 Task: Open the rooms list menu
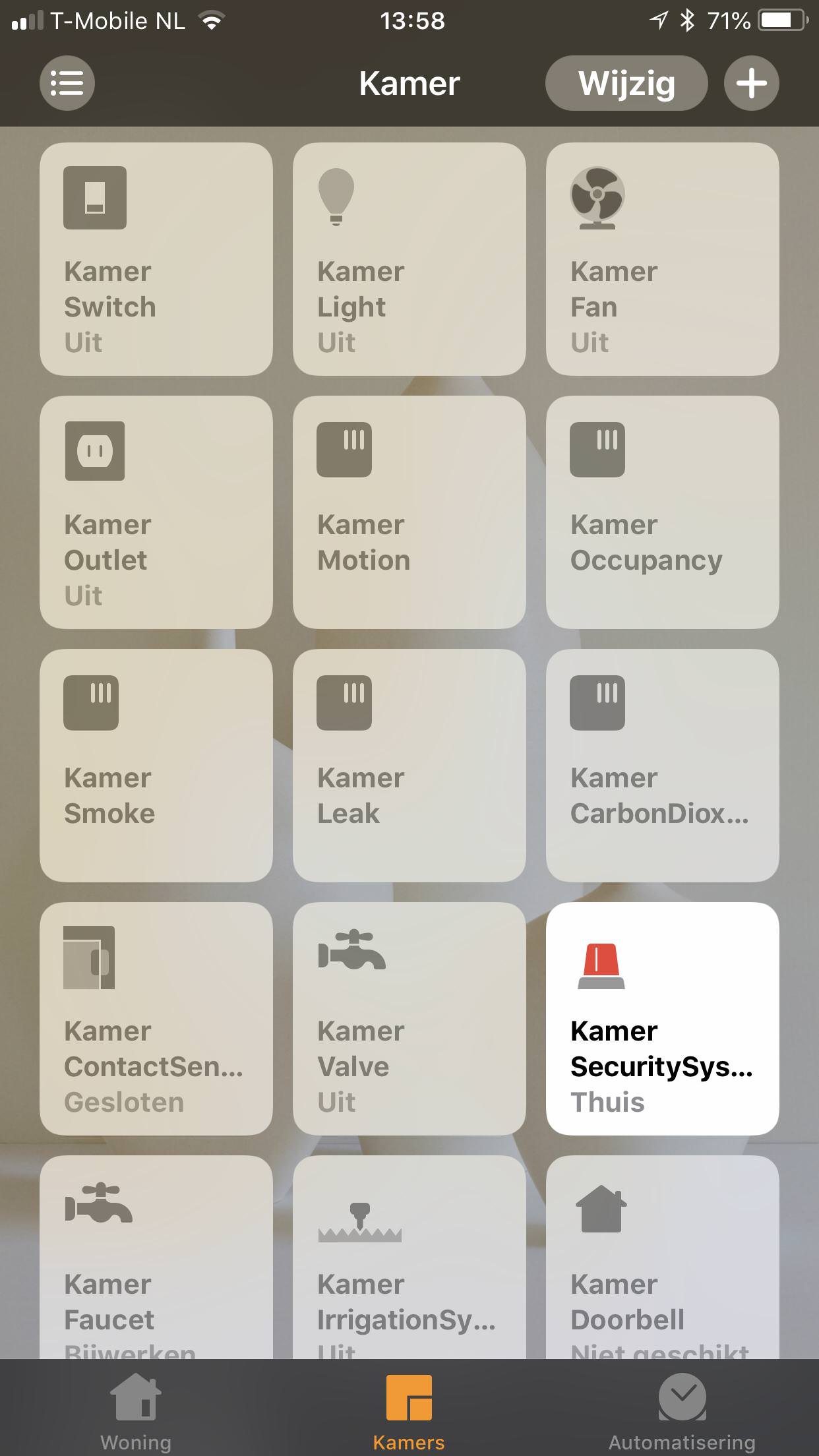click(x=67, y=83)
